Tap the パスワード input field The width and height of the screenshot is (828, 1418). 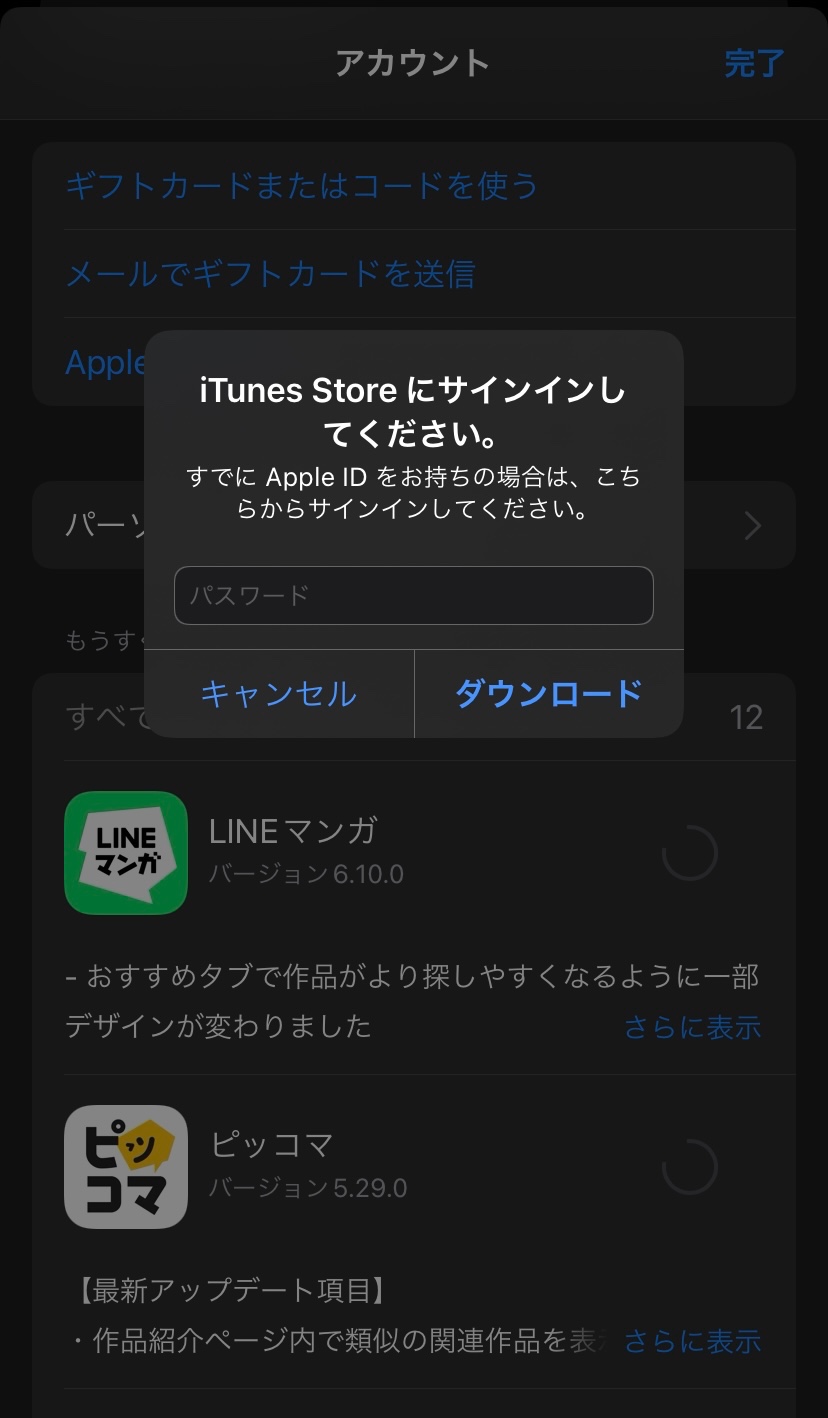coord(413,596)
